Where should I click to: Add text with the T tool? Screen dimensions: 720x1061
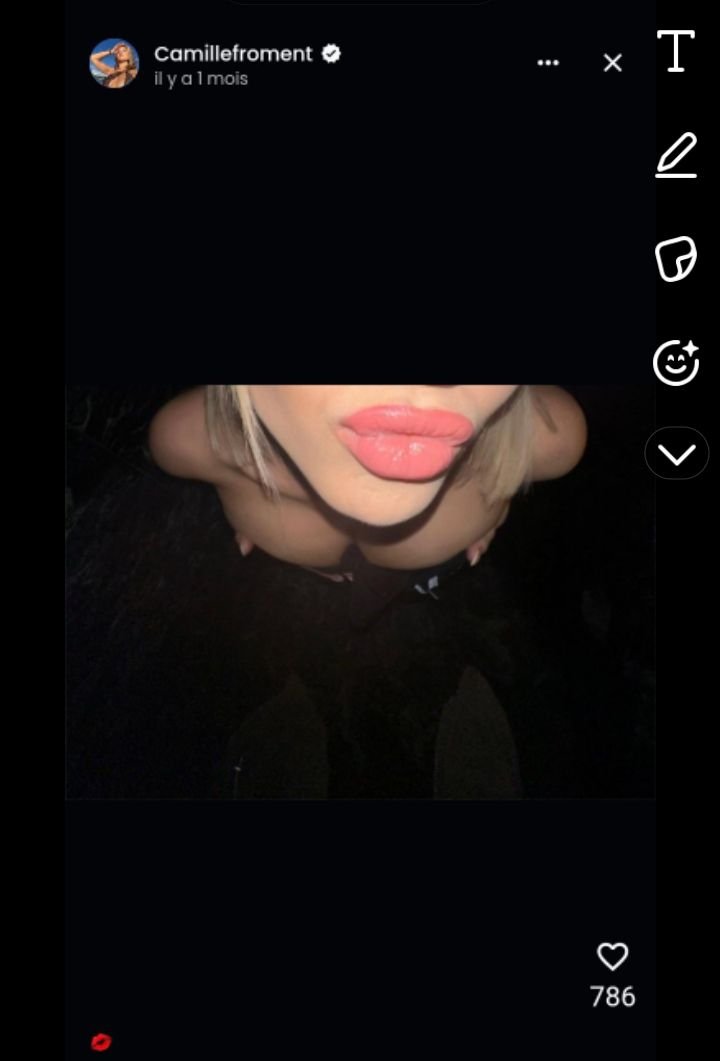676,51
